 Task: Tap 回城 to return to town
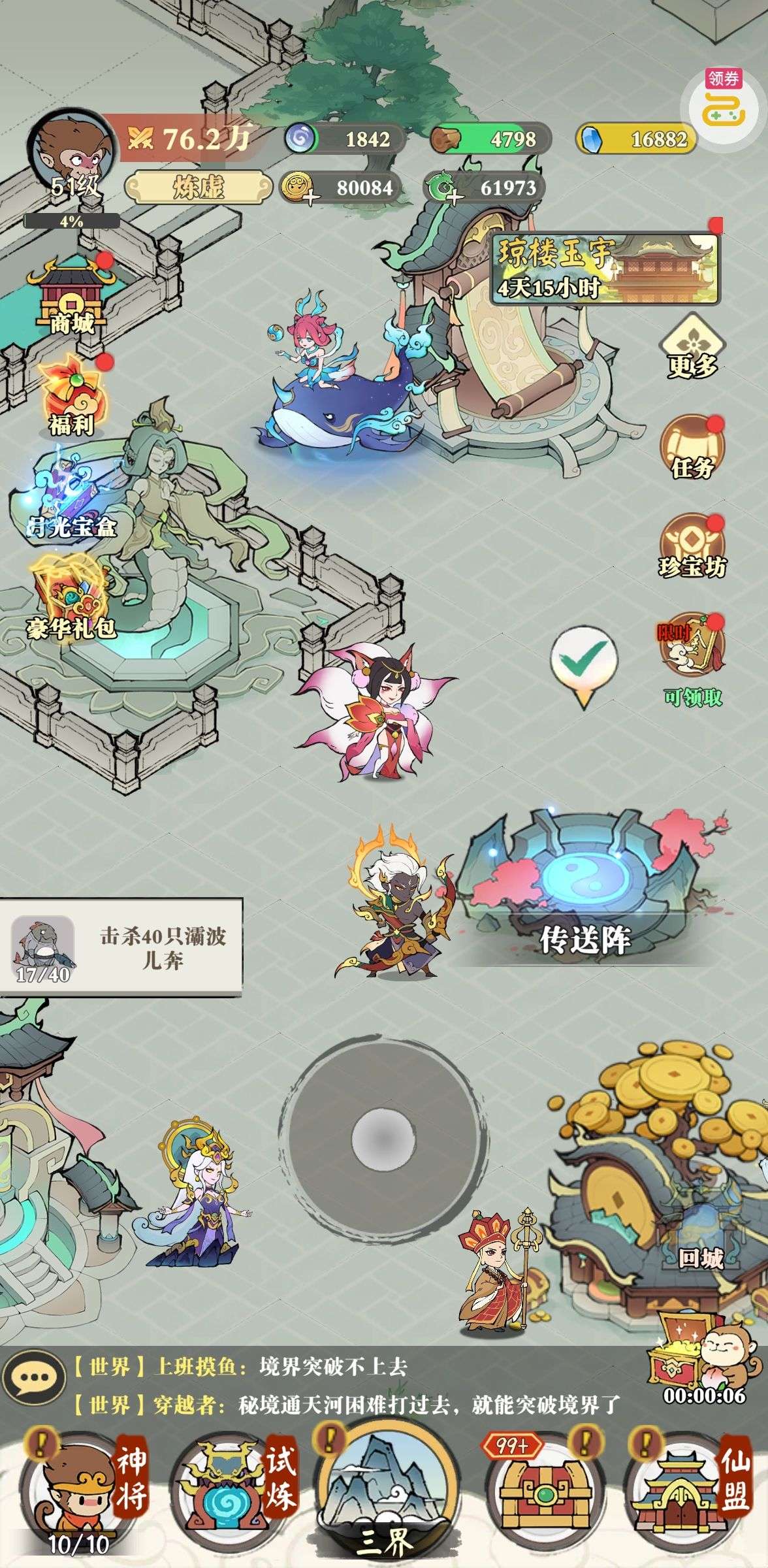[700, 1258]
